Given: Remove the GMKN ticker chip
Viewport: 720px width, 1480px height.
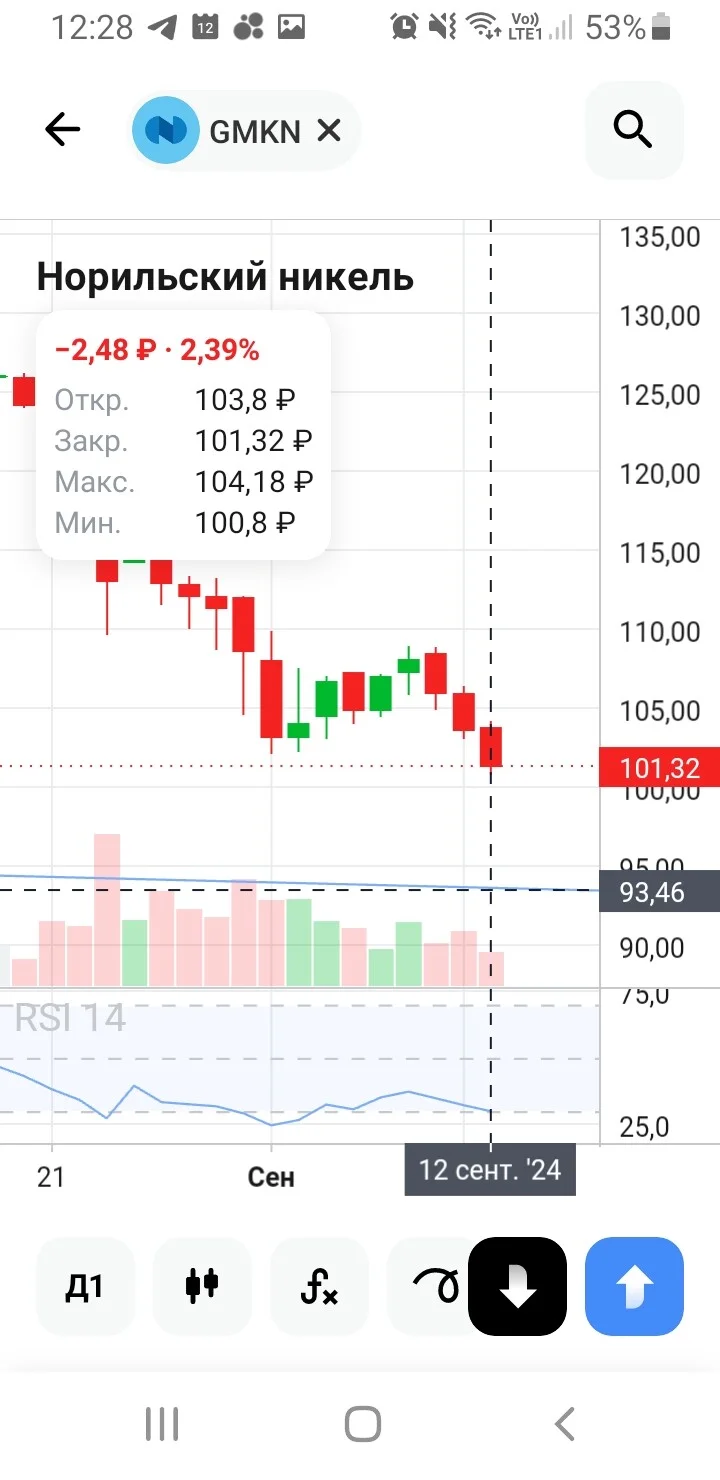Looking at the screenshot, I should (x=329, y=130).
